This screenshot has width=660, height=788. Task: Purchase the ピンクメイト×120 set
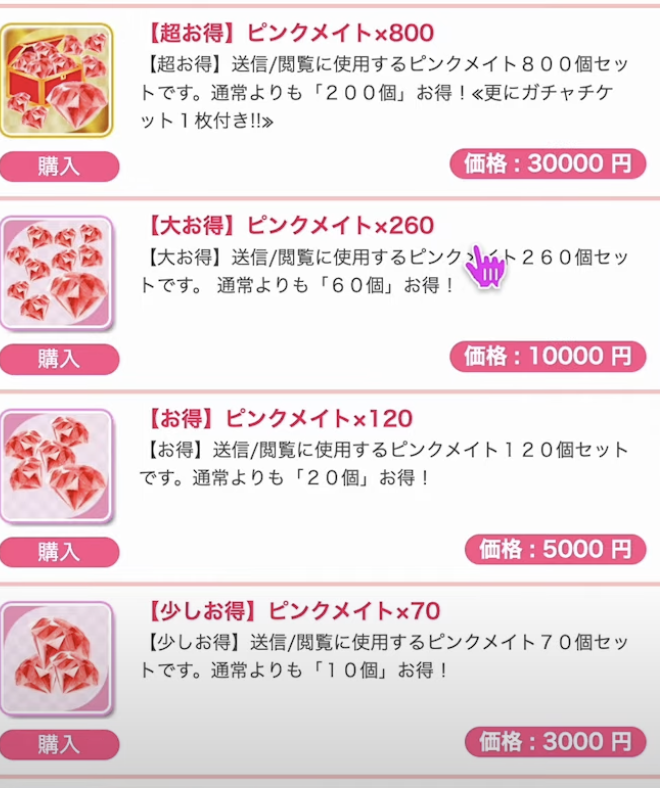point(59,552)
